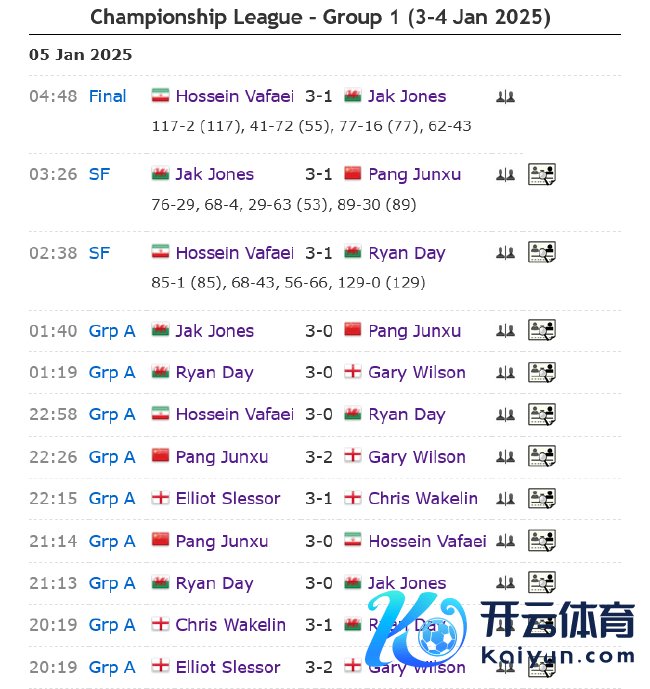Open Pang Junxu's profile in the 03:26 semi-final
The height and width of the screenshot is (689, 650).
click(414, 174)
